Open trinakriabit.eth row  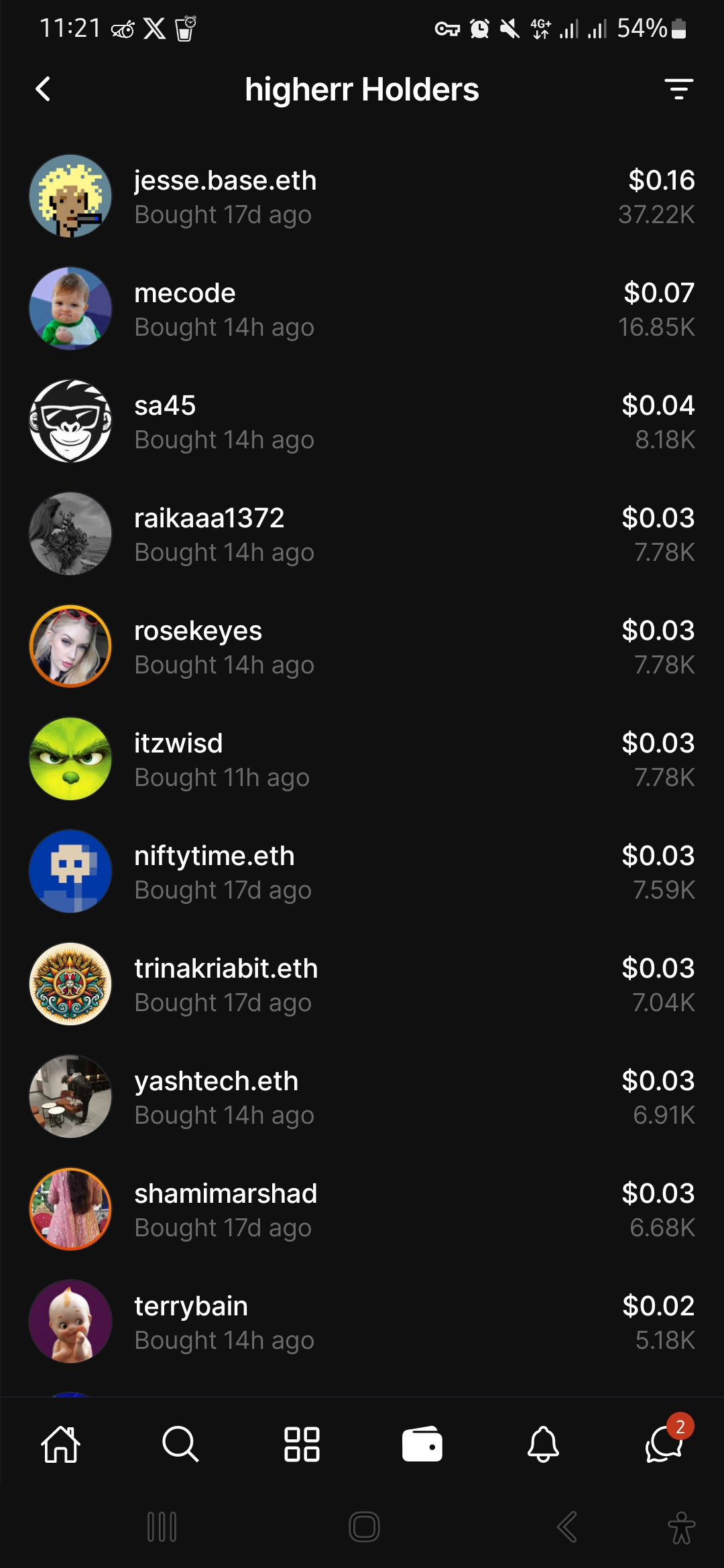362,984
